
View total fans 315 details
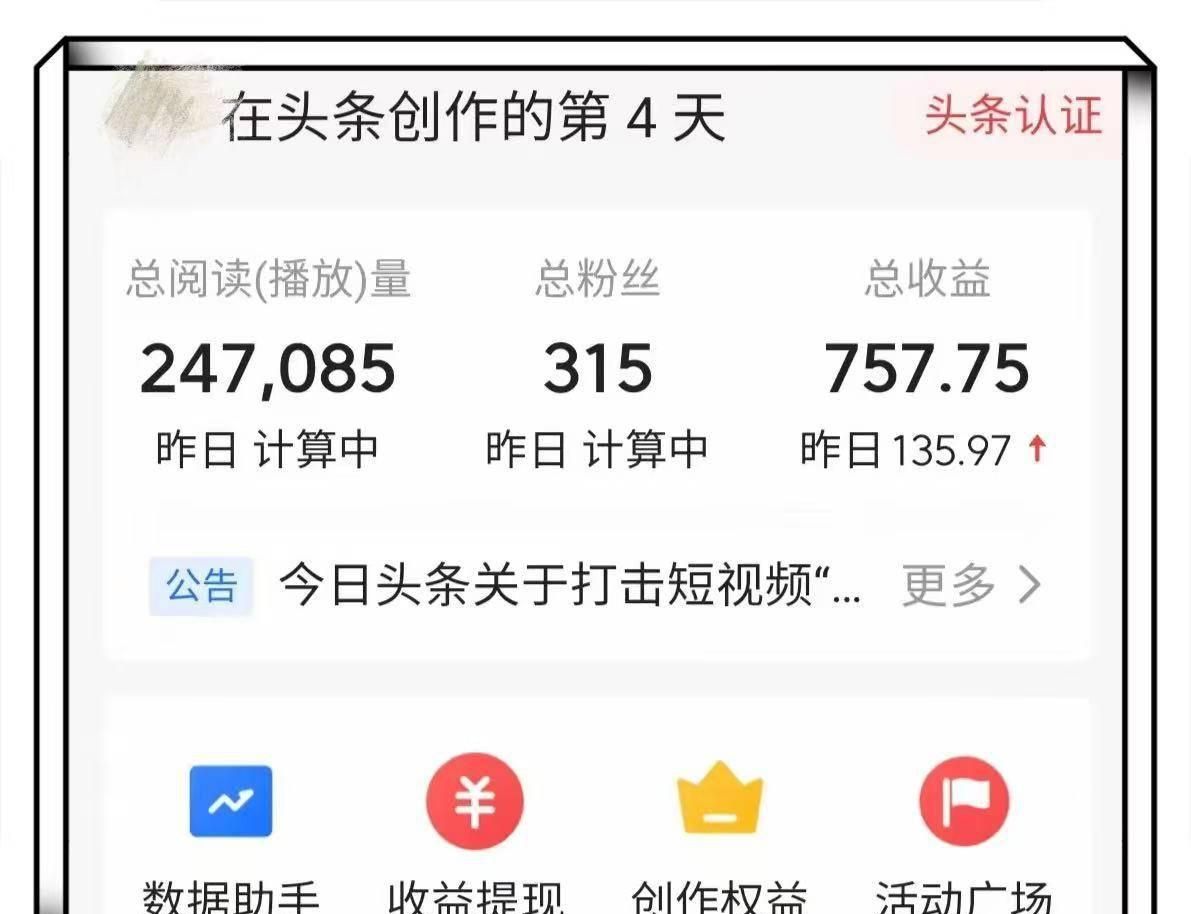click(597, 367)
